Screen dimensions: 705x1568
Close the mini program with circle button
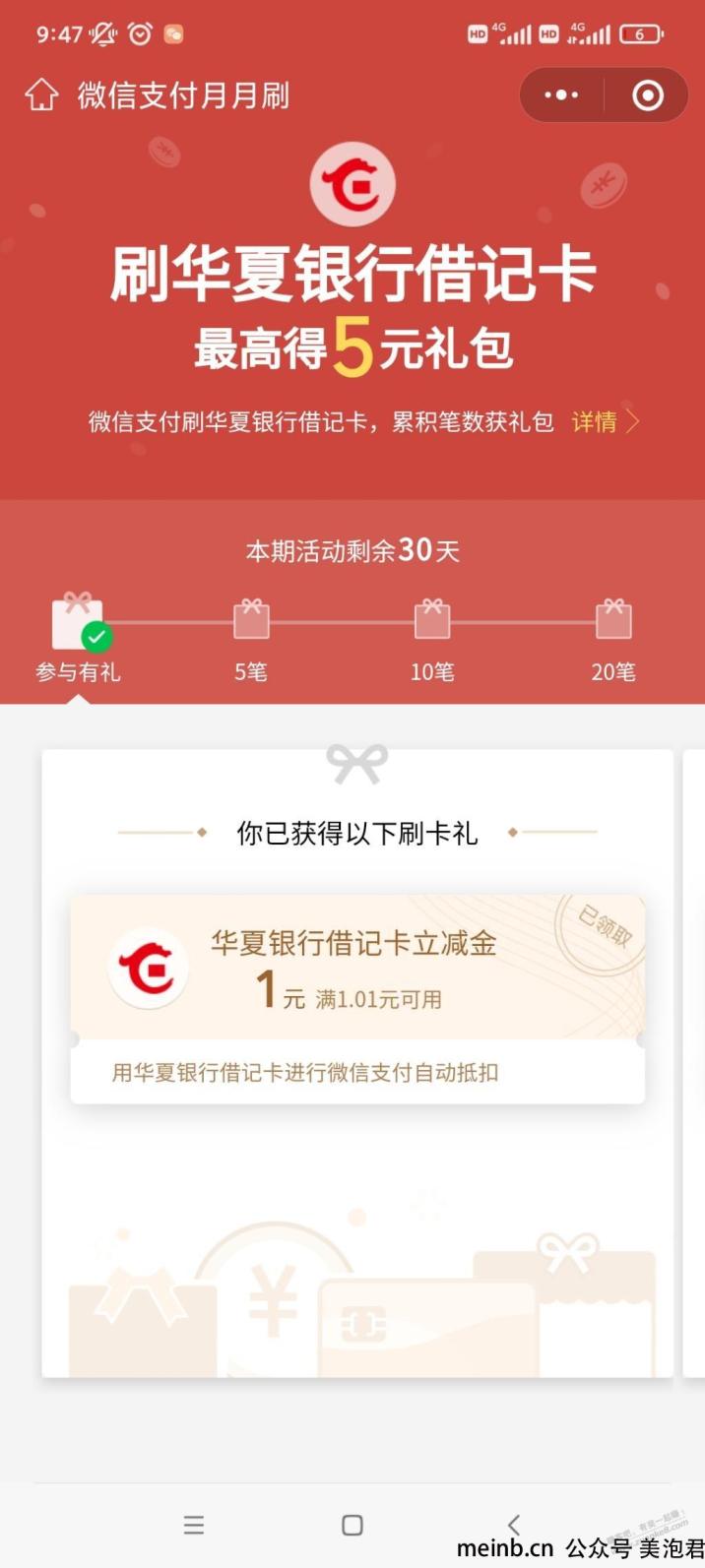point(647,95)
